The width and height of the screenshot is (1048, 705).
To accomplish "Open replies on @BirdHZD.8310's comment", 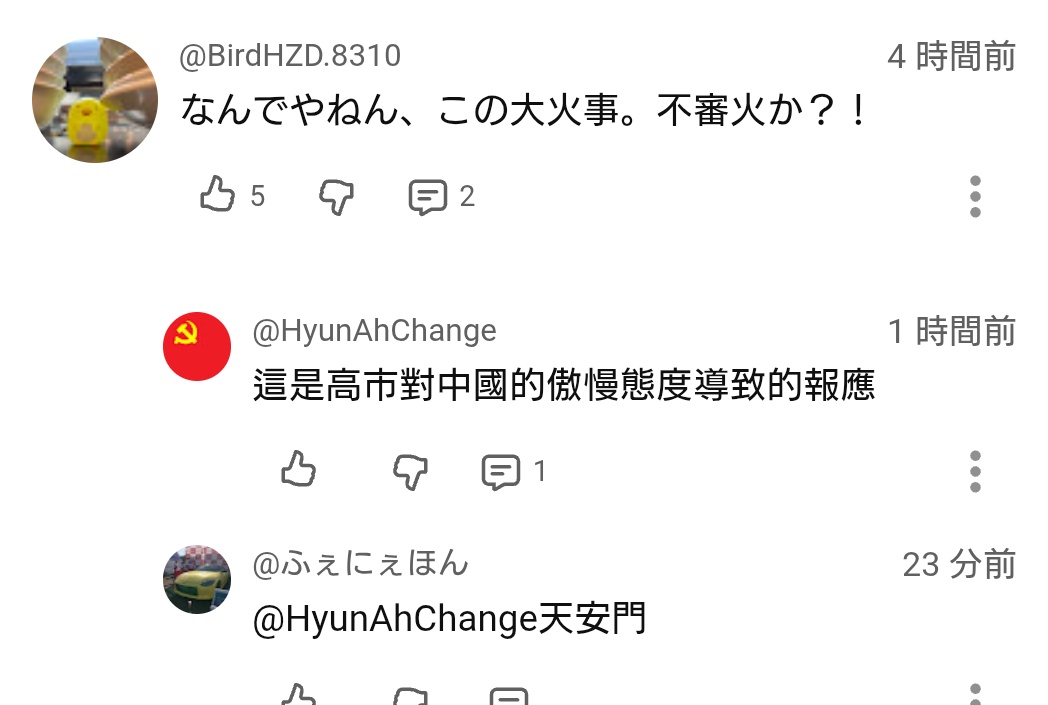I will (x=429, y=197).
